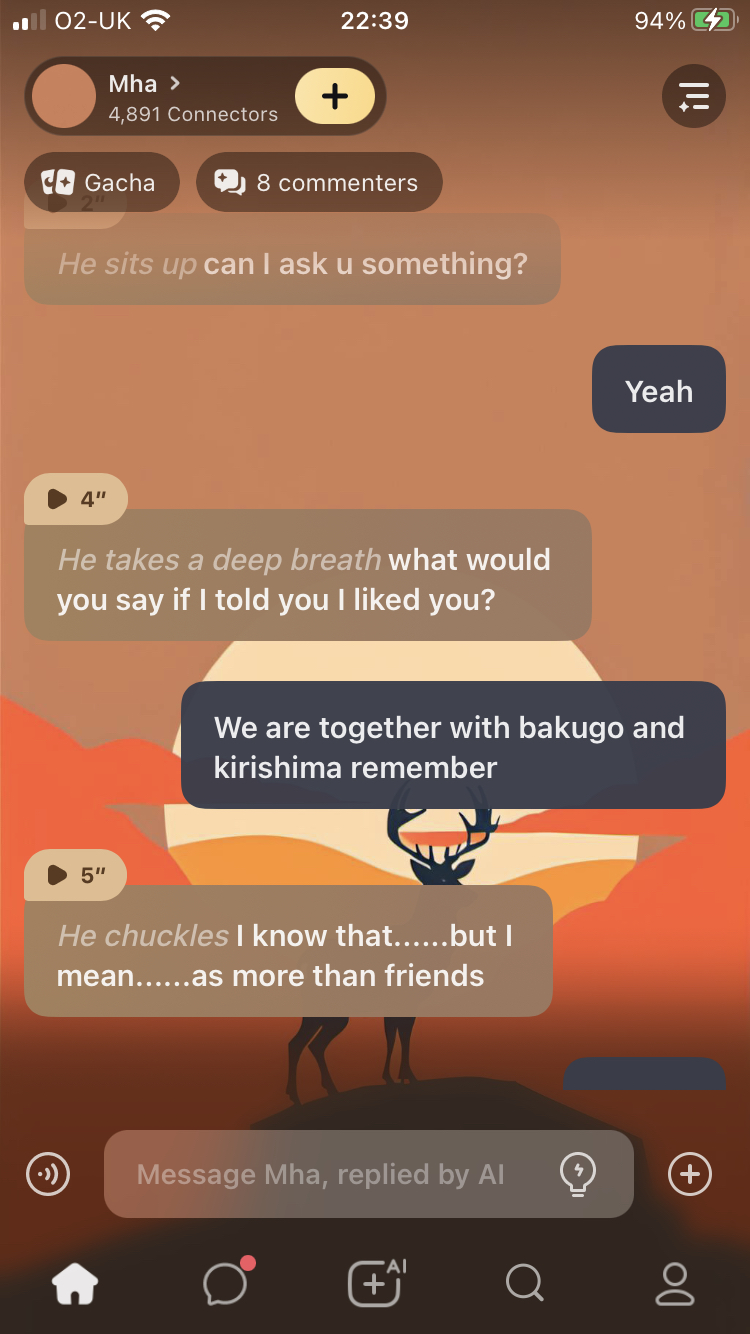Open the Profile tab
Image resolution: width=750 pixels, height=1334 pixels.
click(674, 1283)
